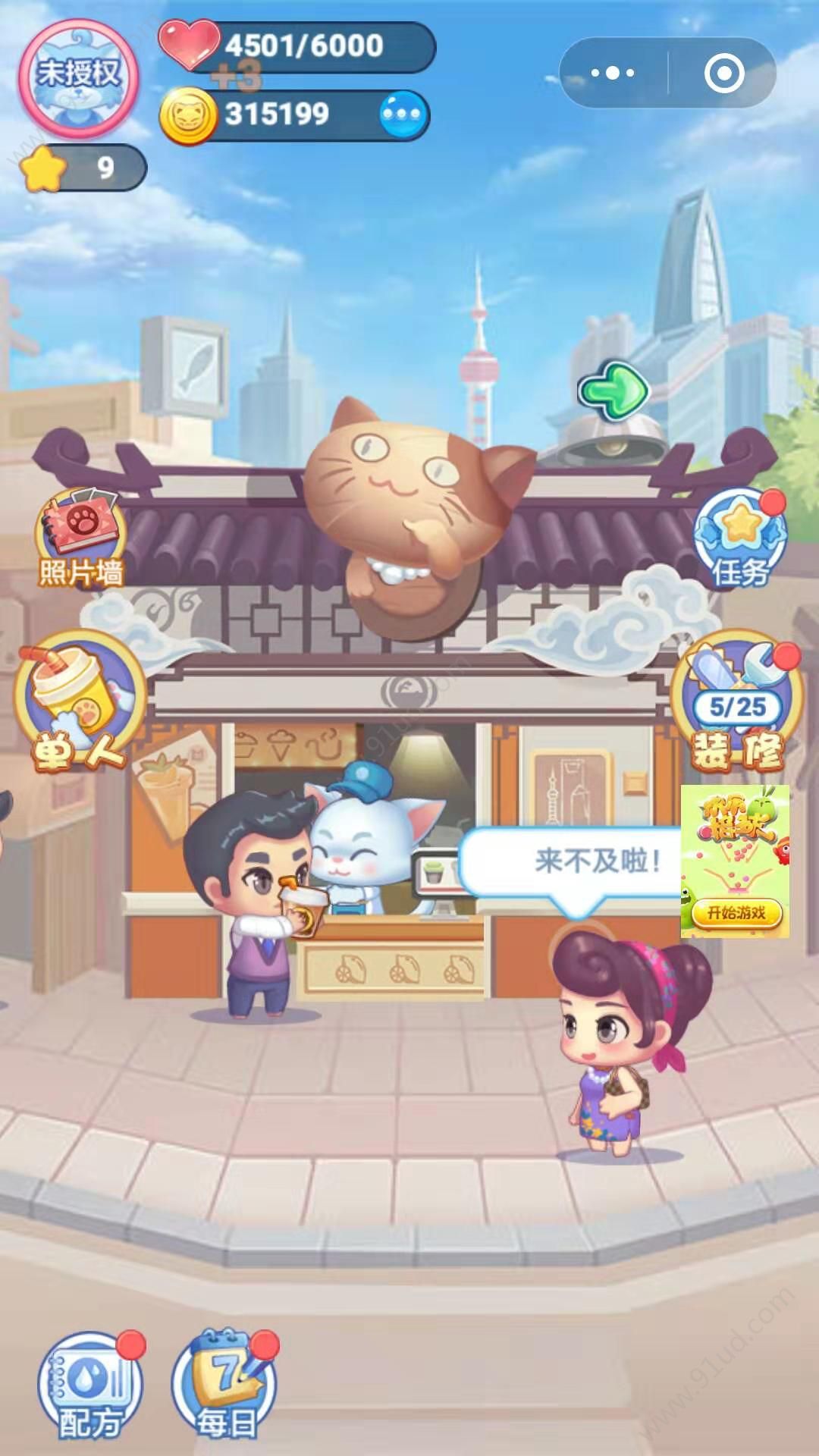This screenshot has width=819, height=1456.
Task: Tap the blue dots button beside coins
Action: tap(403, 115)
